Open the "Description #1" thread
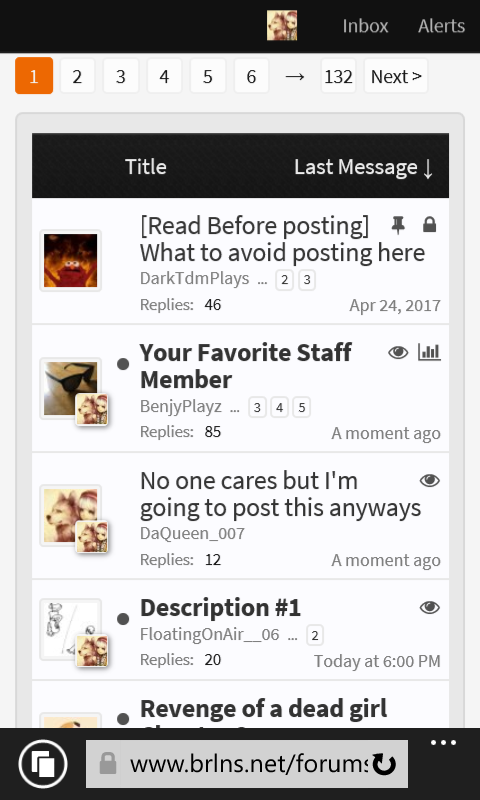The height and width of the screenshot is (800, 480). 220,607
